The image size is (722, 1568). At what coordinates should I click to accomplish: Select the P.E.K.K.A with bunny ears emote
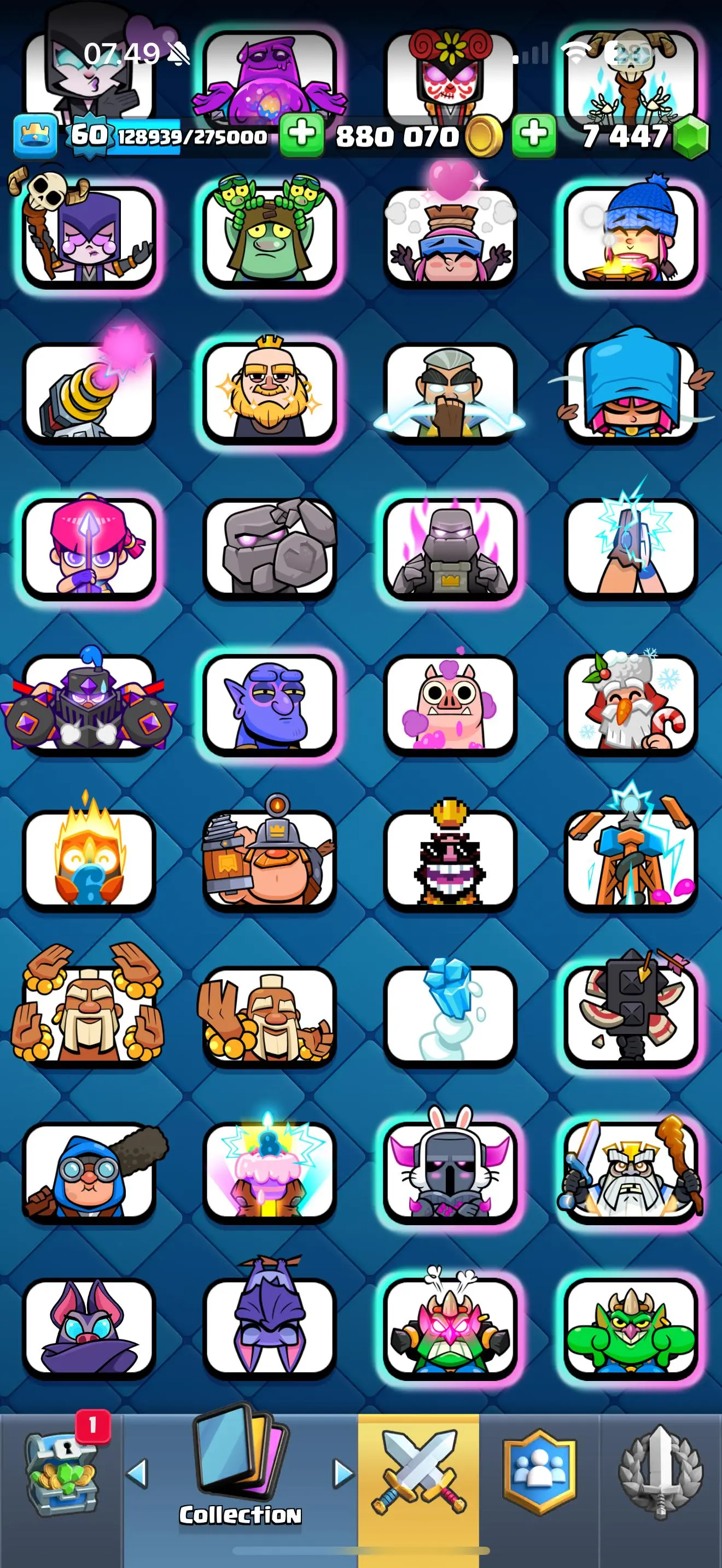click(449, 1171)
